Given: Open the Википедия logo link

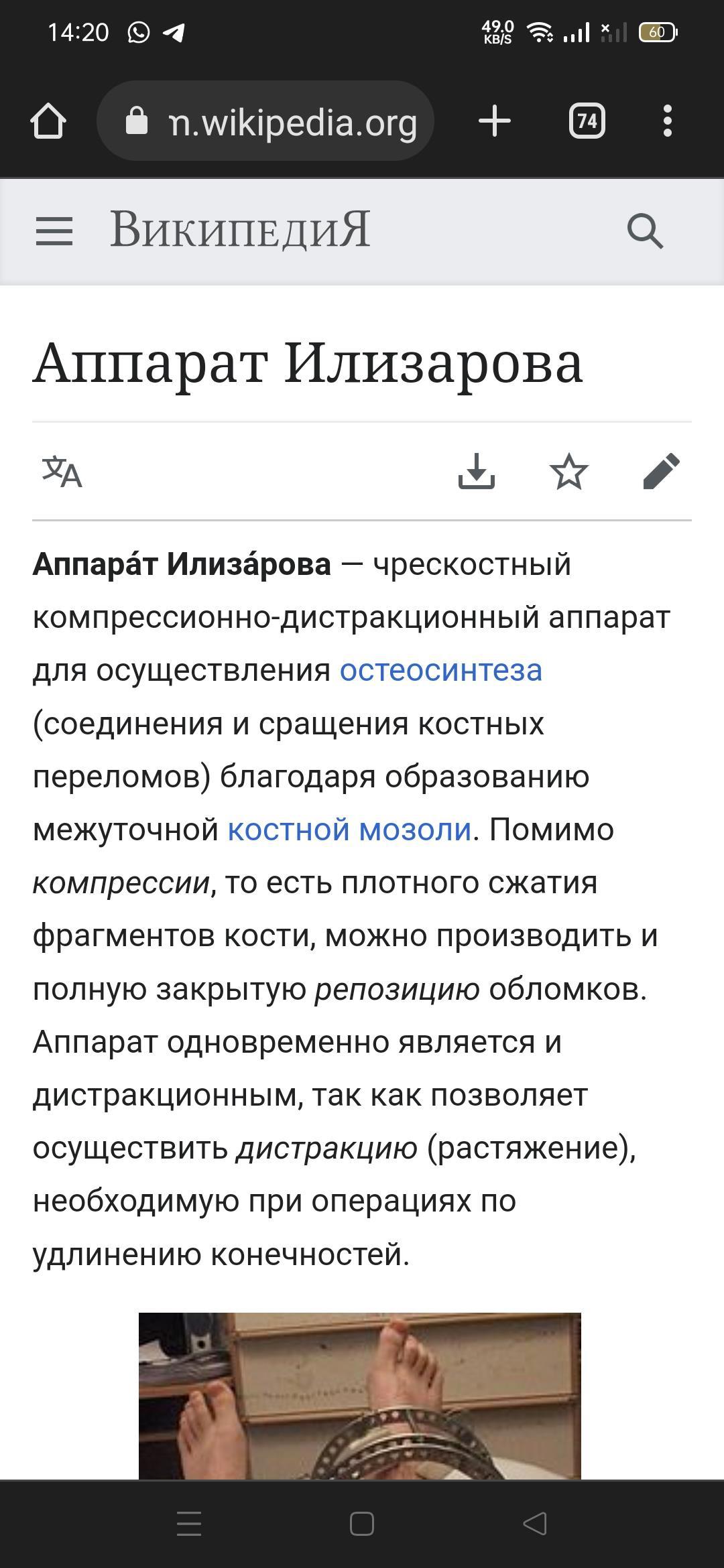Looking at the screenshot, I should coord(240,230).
